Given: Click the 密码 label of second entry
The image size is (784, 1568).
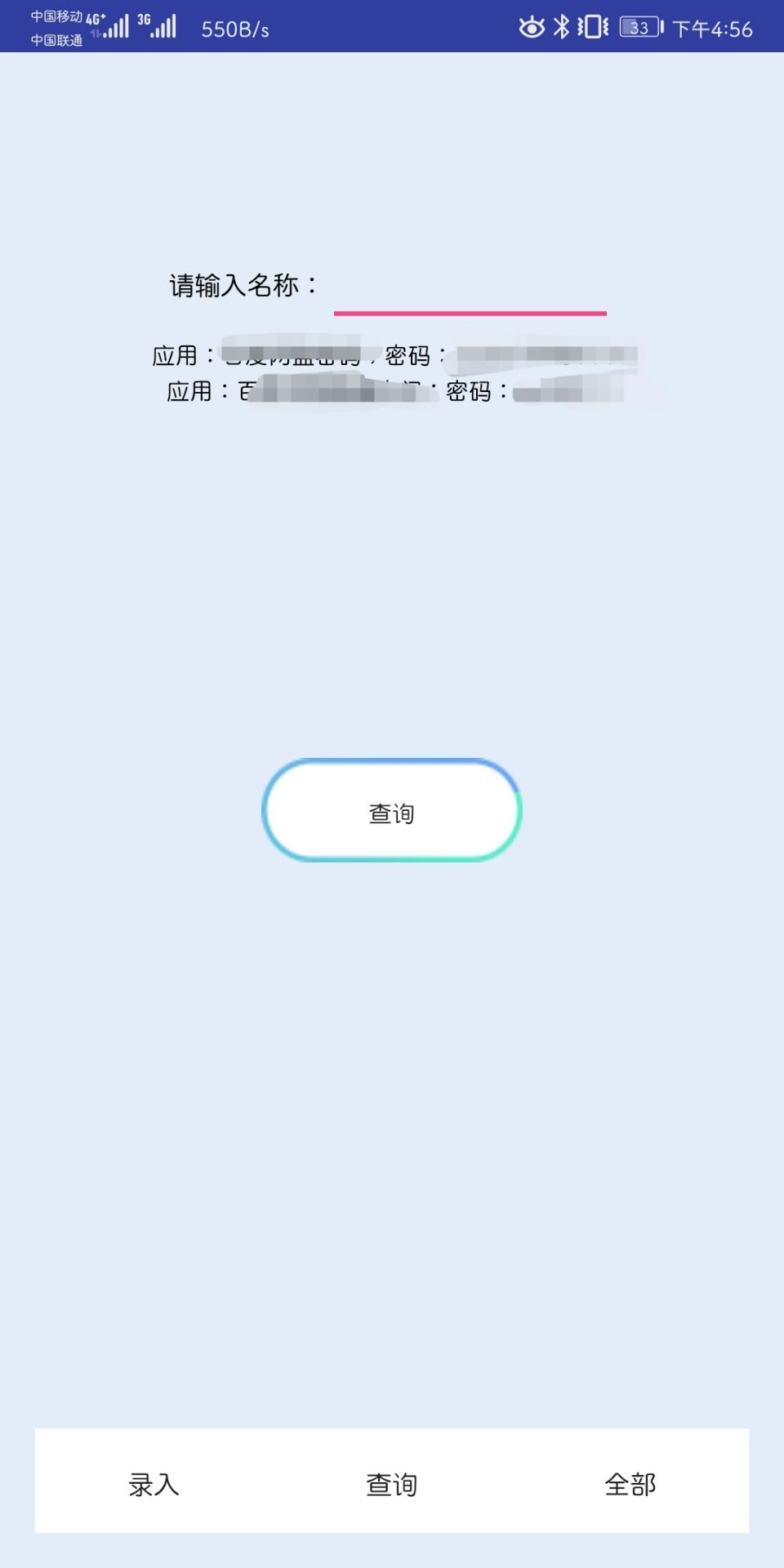Looking at the screenshot, I should click(472, 392).
